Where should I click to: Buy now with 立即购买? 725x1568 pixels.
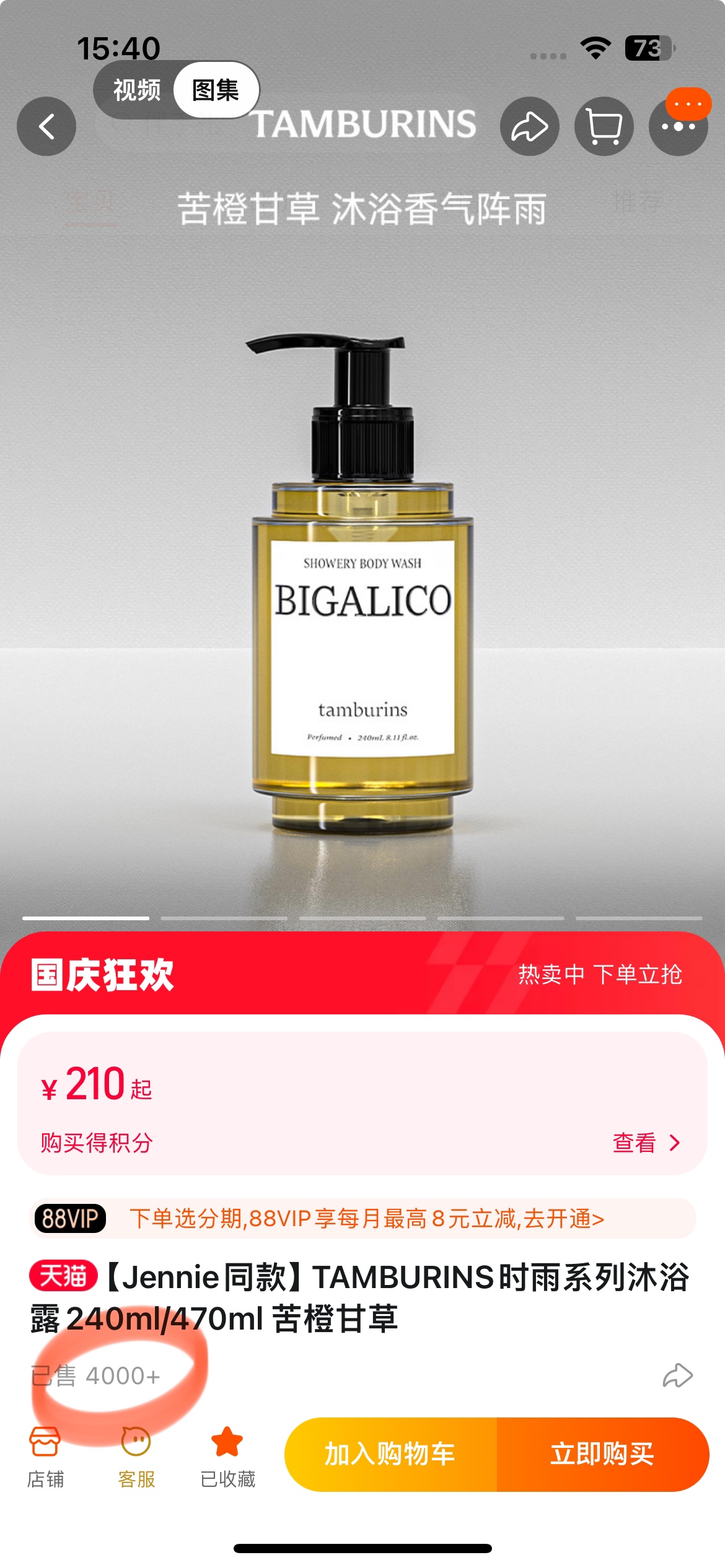pos(603,1454)
